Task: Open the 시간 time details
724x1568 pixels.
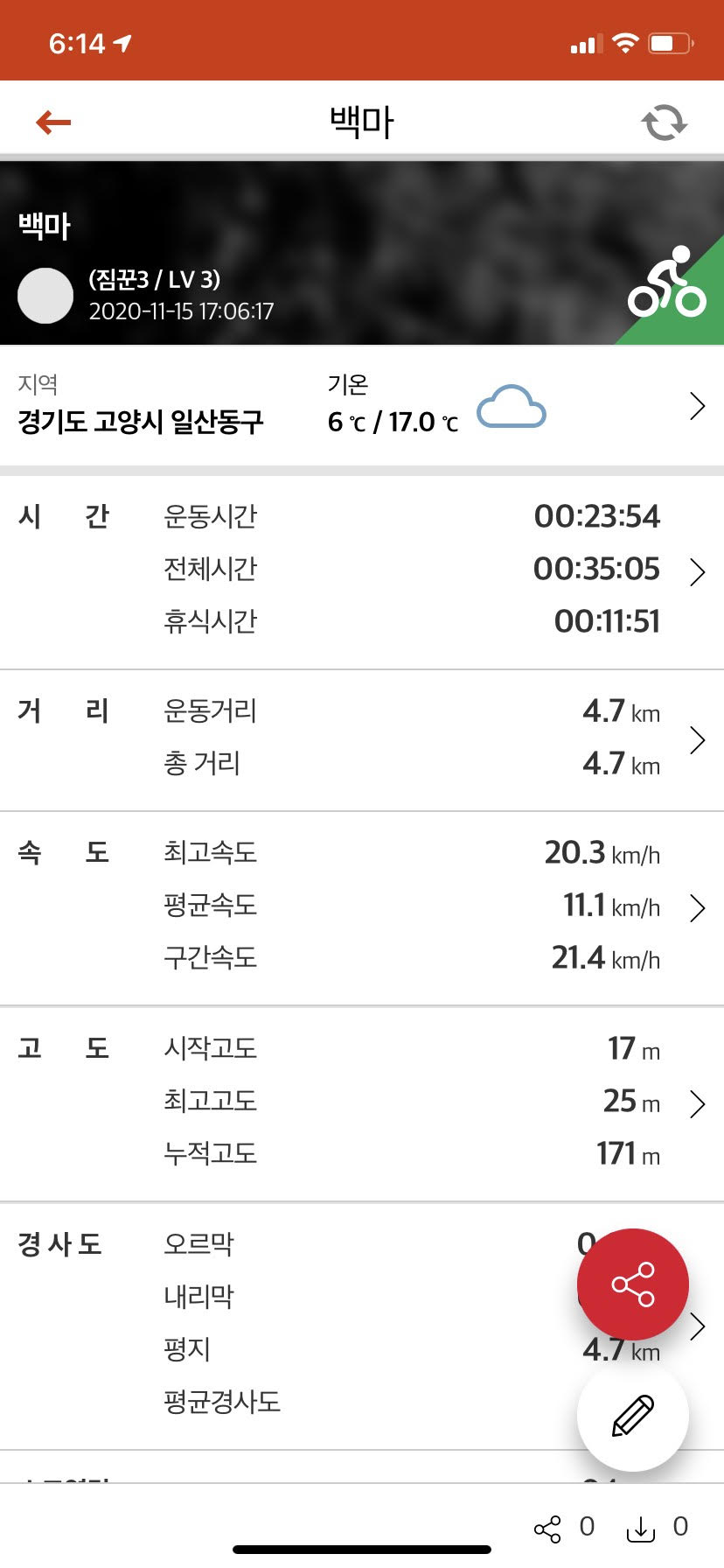Action: point(697,571)
